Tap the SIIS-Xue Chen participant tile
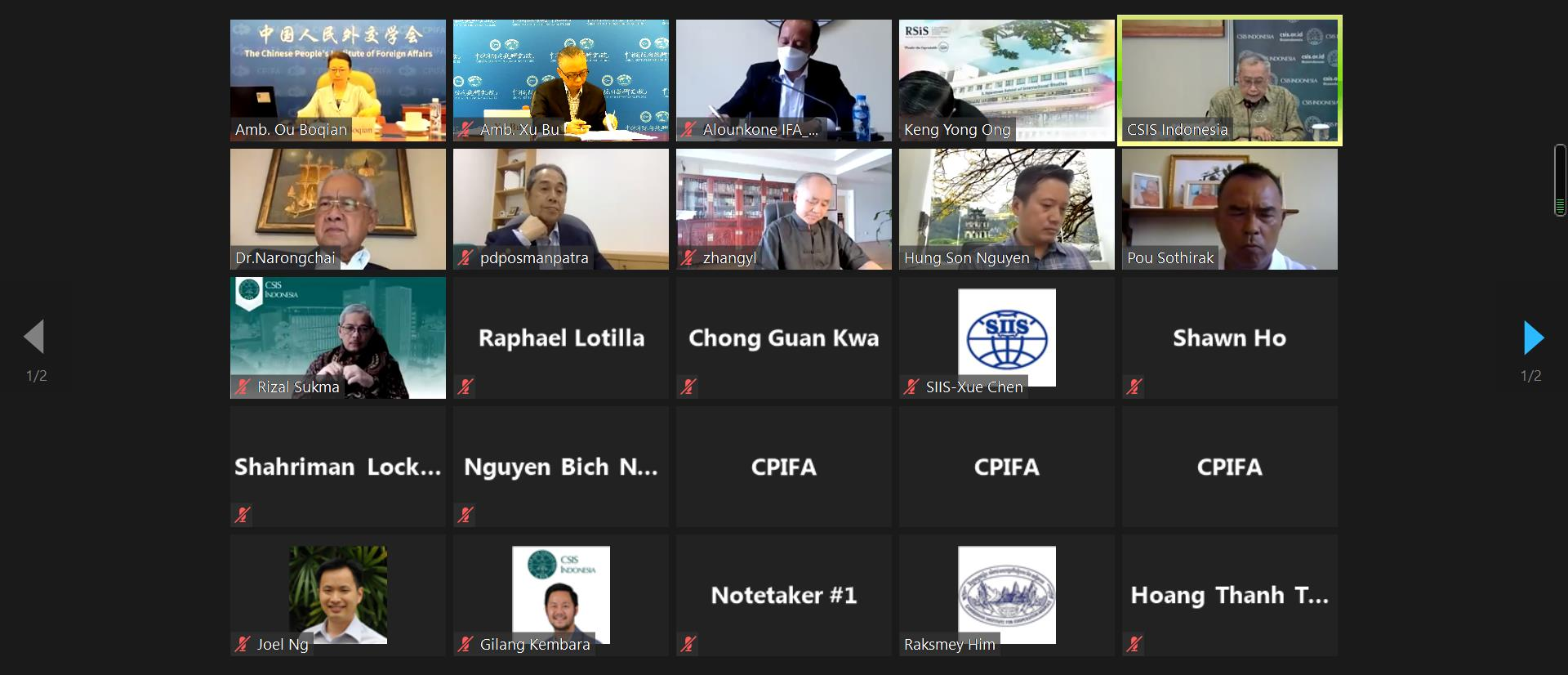The width and height of the screenshot is (1568, 675). 1006,337
